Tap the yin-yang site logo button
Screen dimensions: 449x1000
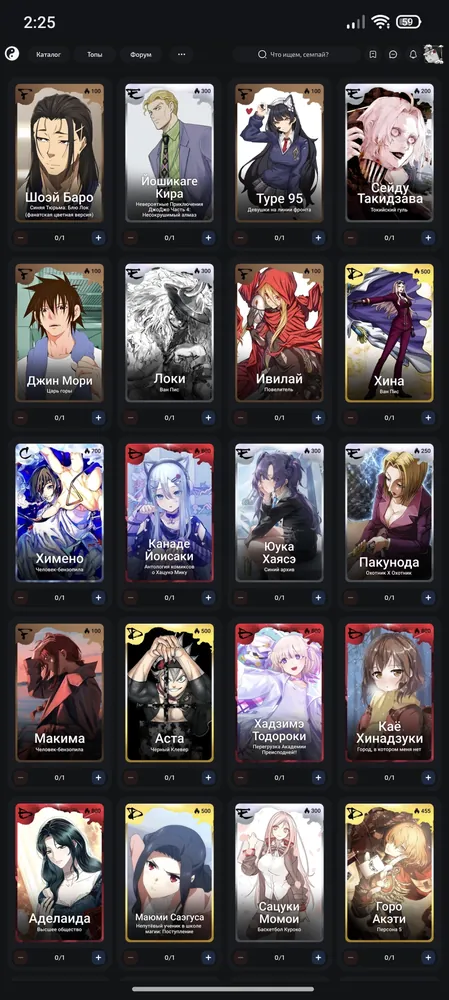[x=11, y=54]
